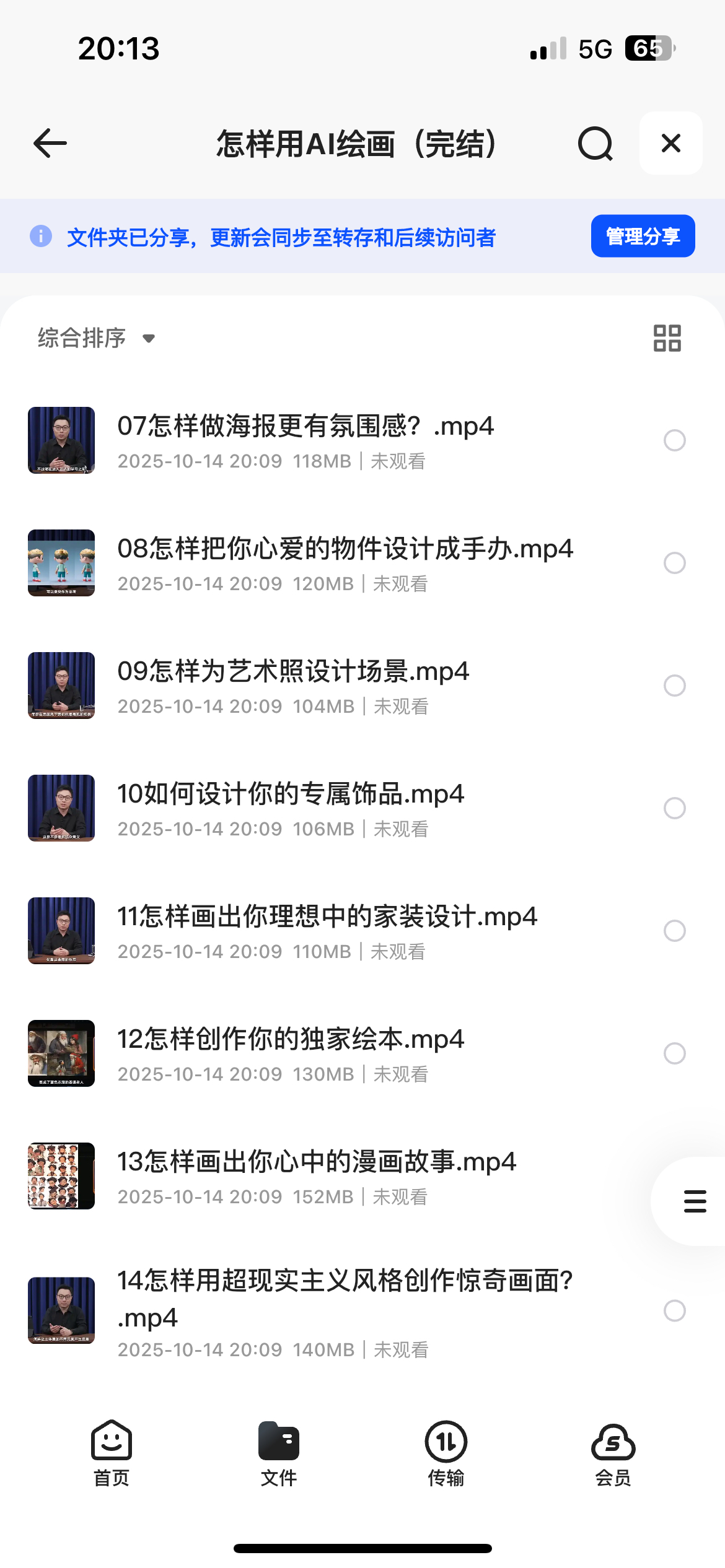Close the folder with the X button
Viewport: 725px width, 1568px height.
click(670, 143)
